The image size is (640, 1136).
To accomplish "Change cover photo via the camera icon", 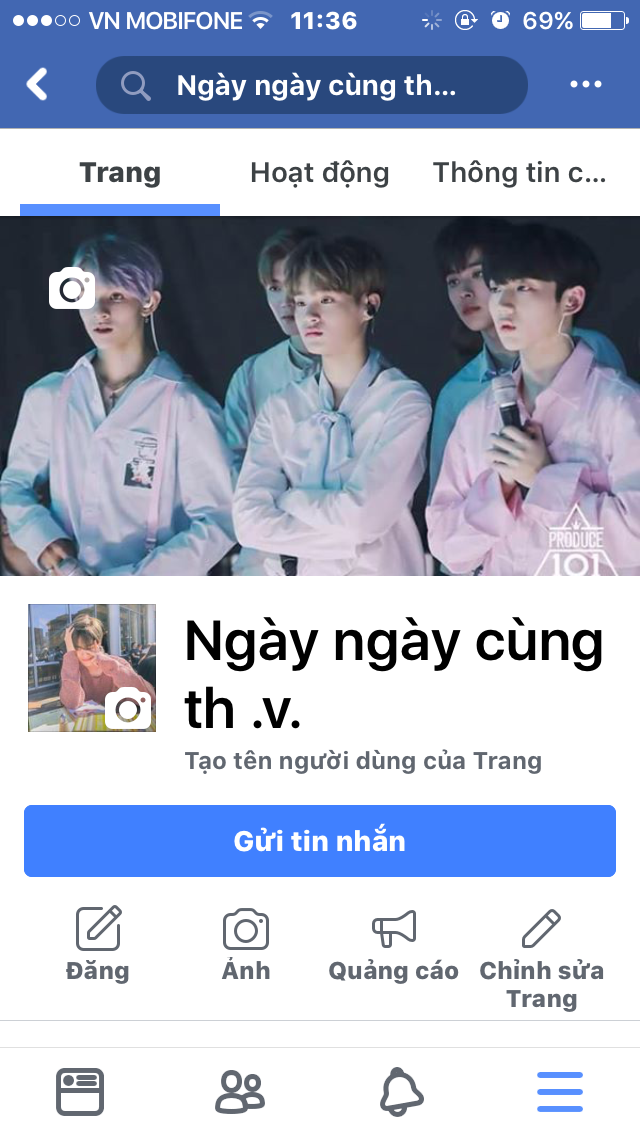I will pyautogui.click(x=72, y=289).
